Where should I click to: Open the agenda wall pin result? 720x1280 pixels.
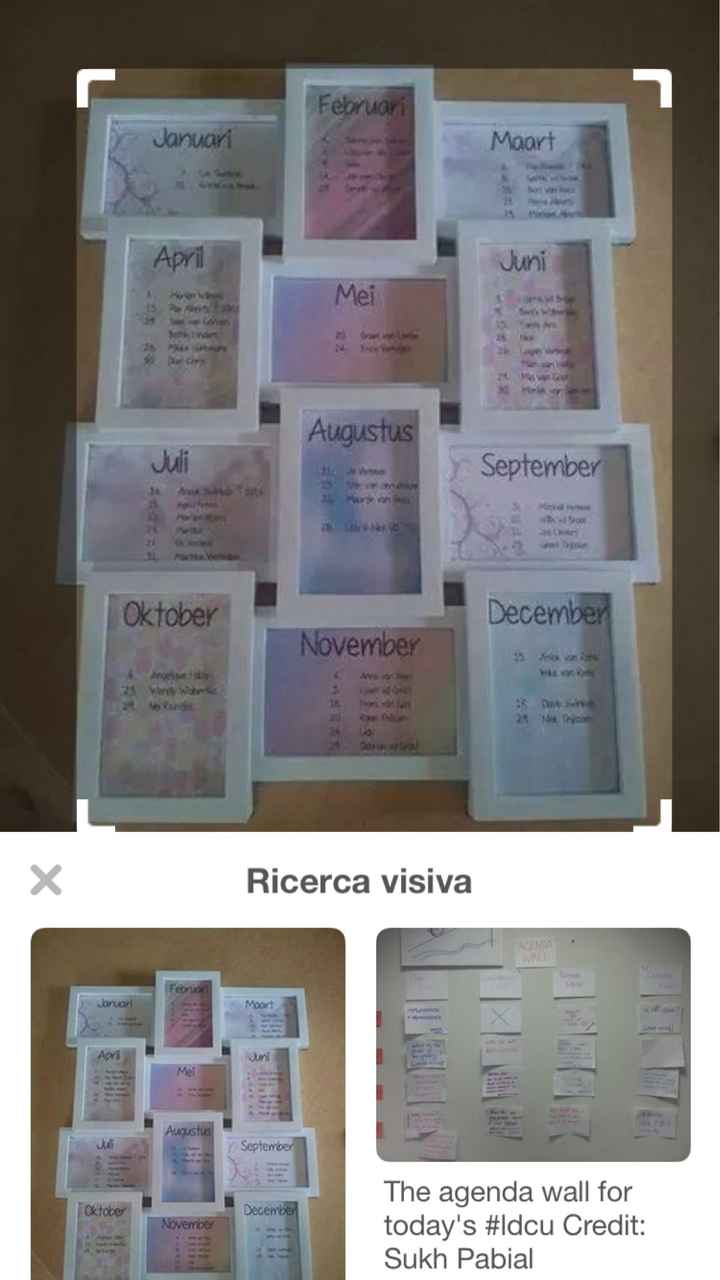(x=533, y=1045)
